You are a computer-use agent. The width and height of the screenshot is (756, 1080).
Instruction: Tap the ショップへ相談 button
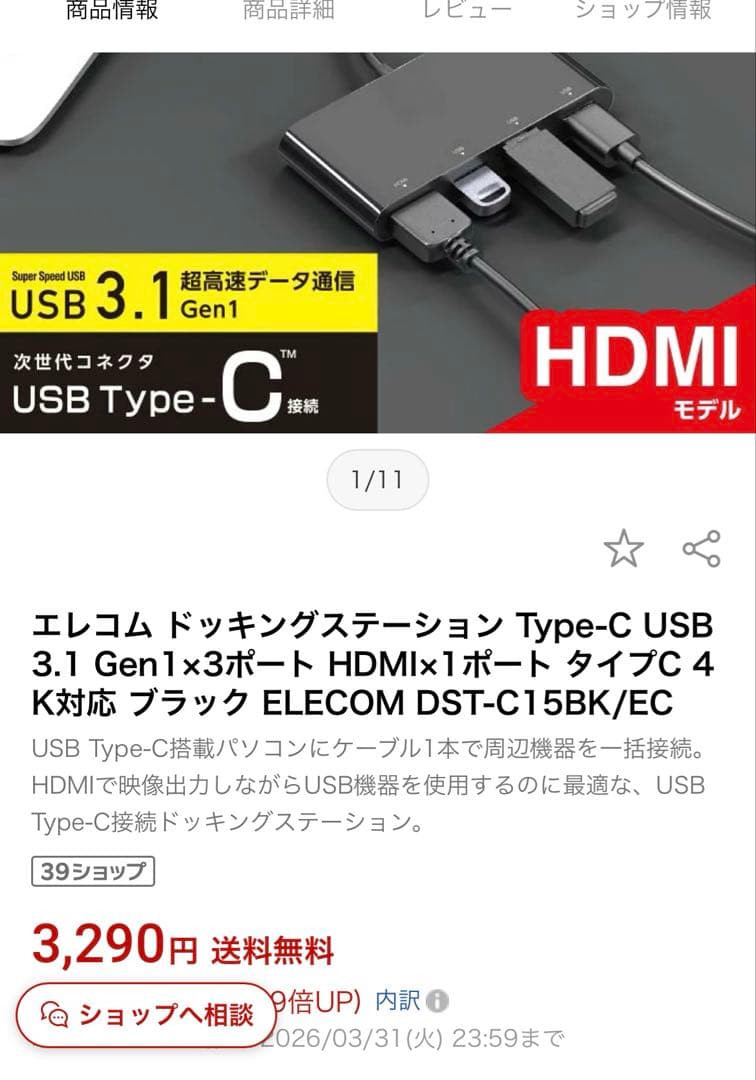[x=146, y=1015]
